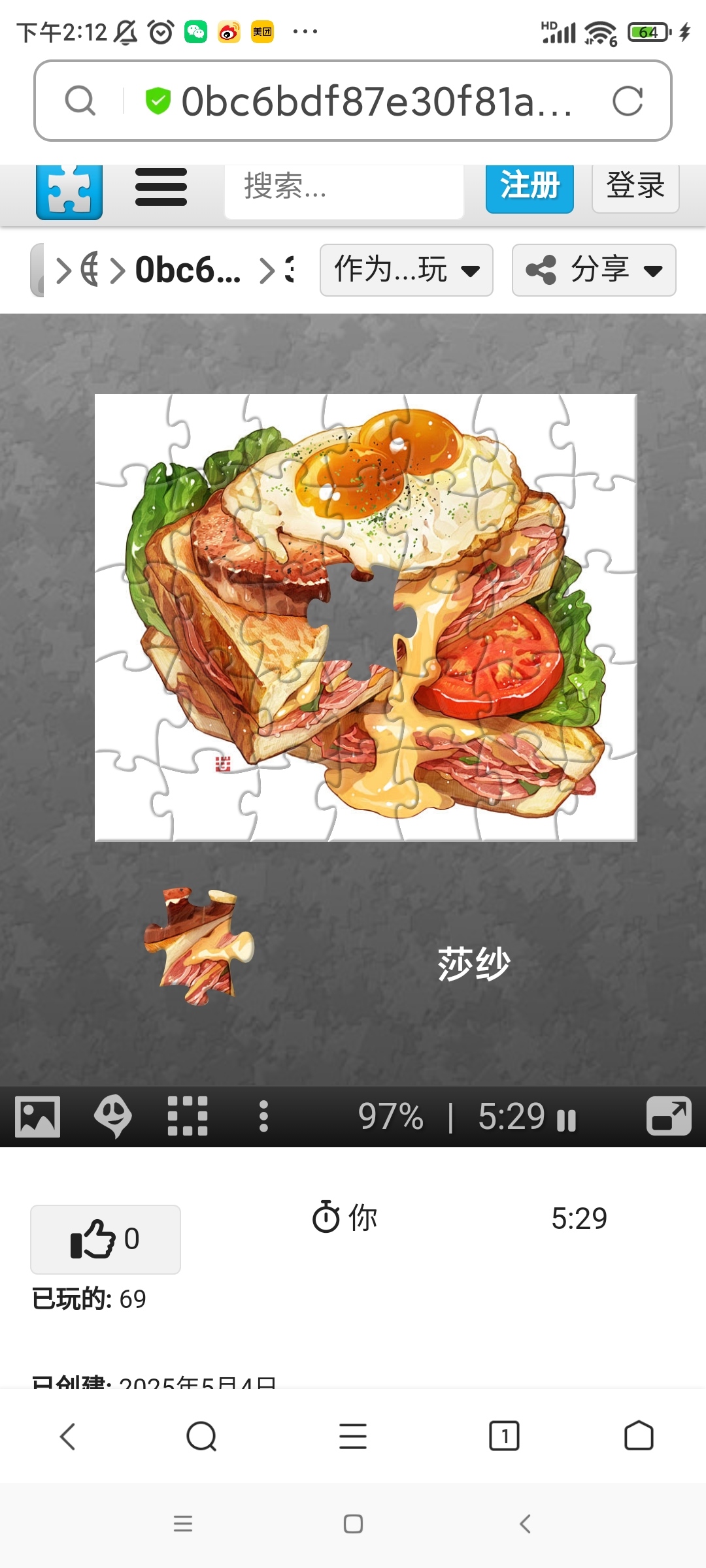
Task: Go back using browser back arrow
Action: tap(68, 1436)
